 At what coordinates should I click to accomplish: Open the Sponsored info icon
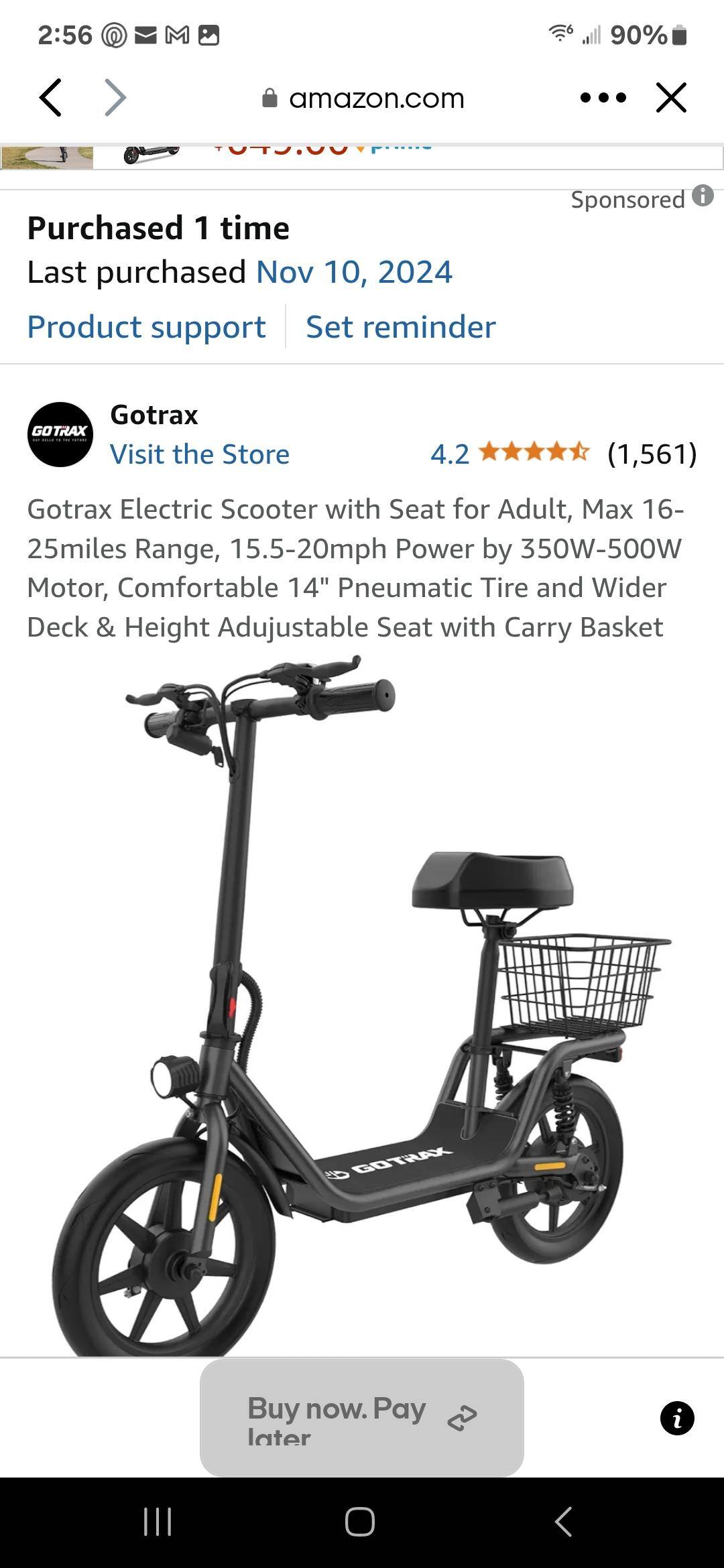[703, 196]
